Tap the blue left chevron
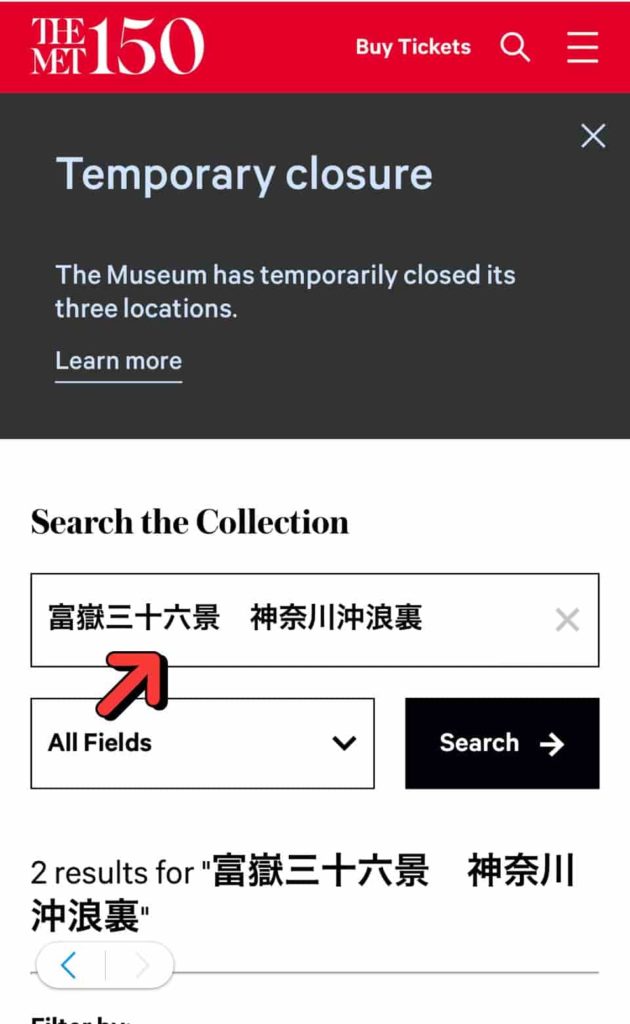The width and height of the screenshot is (630, 1024). (69, 965)
